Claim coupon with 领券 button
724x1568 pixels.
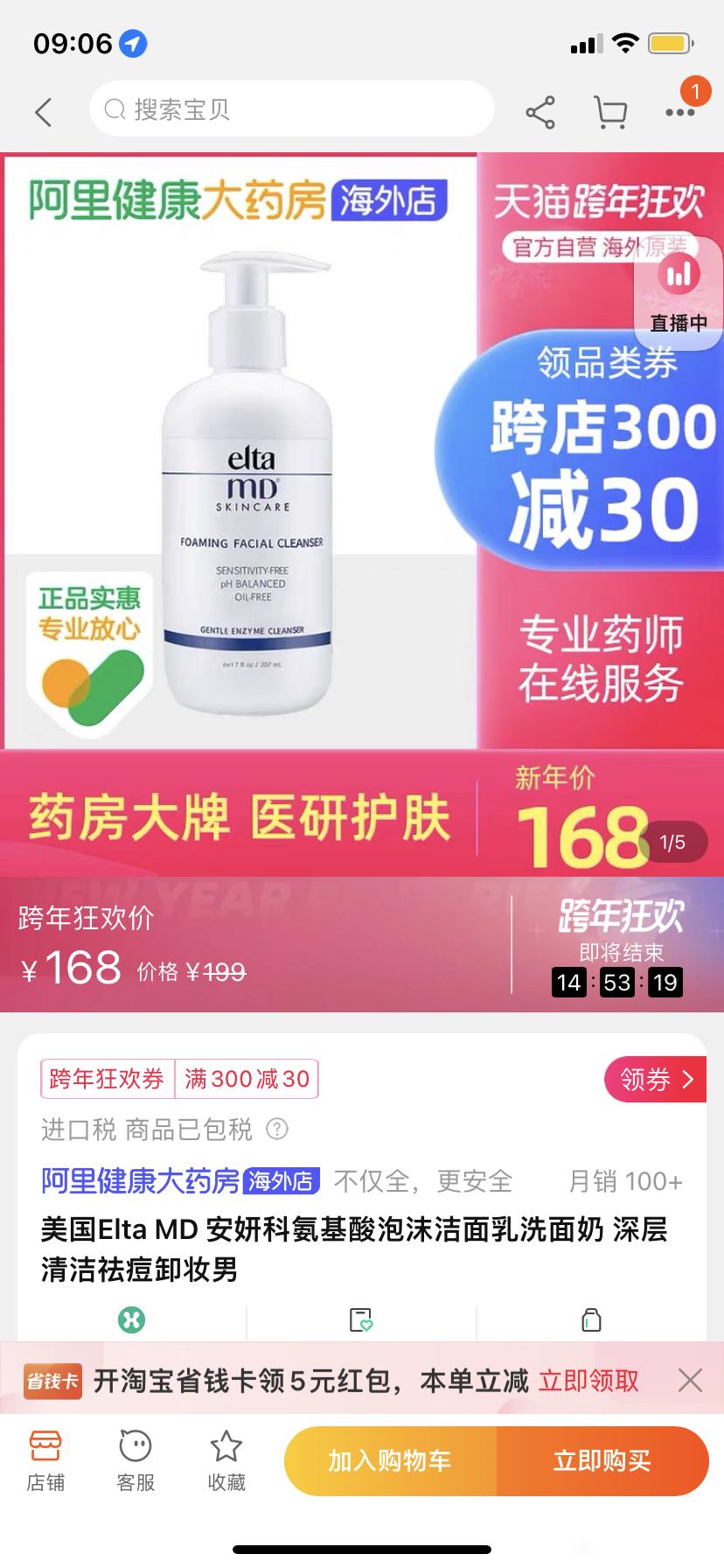655,1080
